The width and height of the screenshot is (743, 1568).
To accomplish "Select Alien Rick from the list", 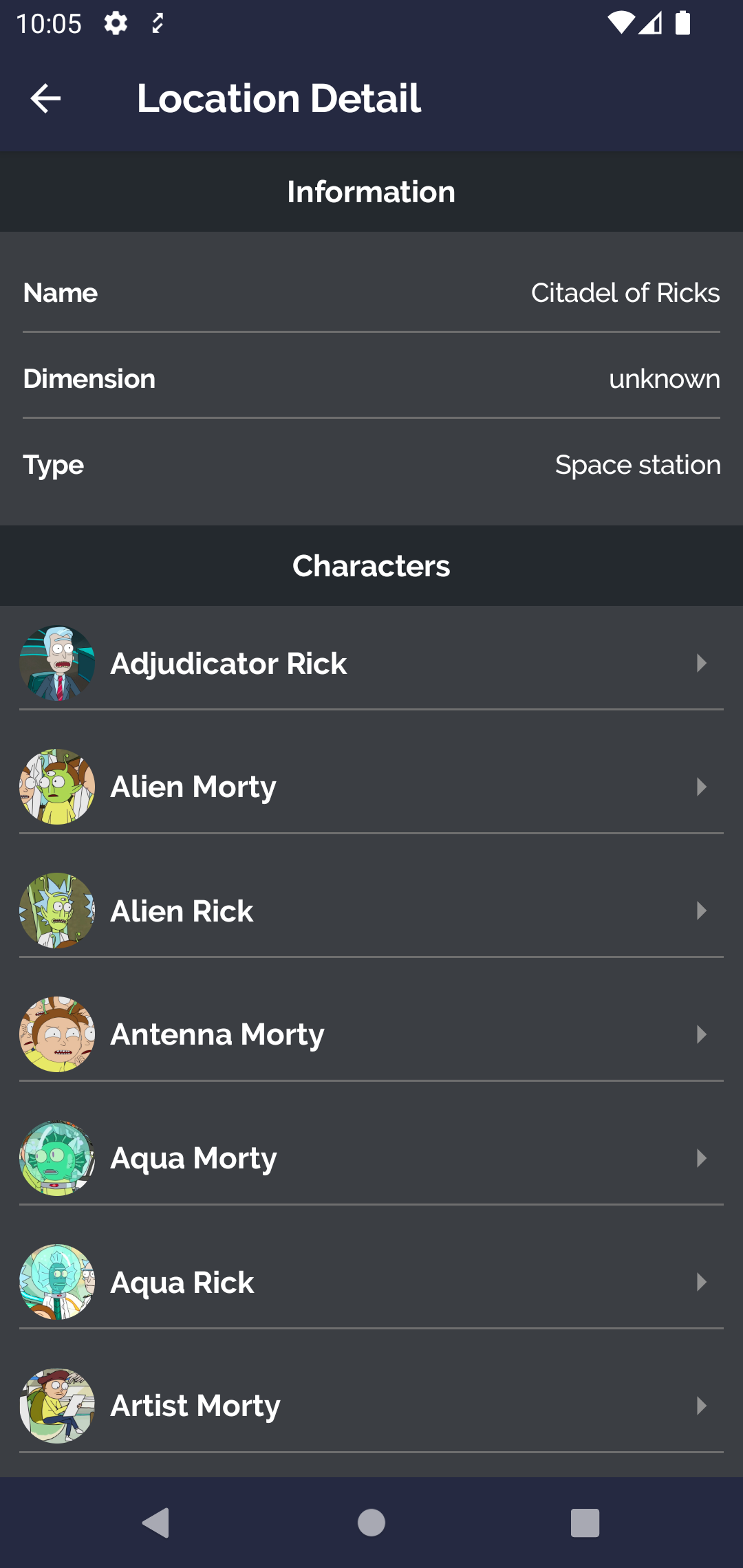I will [371, 911].
